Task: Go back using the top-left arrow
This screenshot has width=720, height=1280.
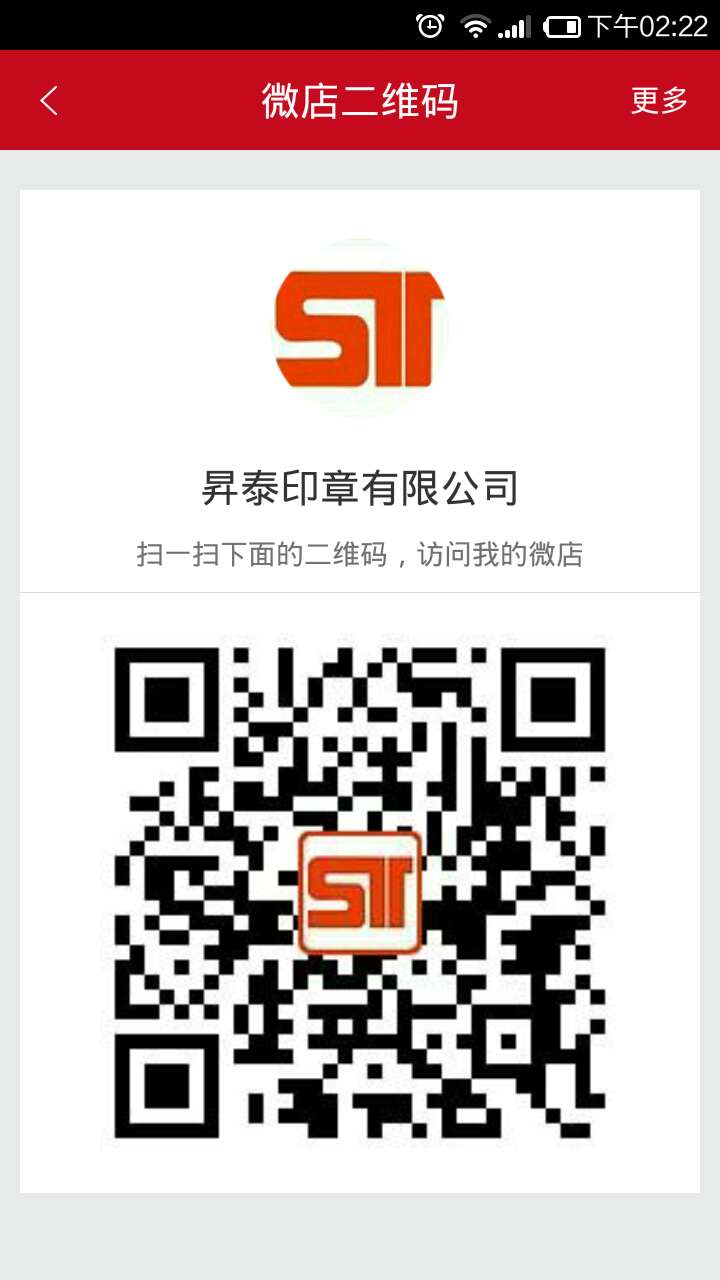Action: tap(49, 100)
